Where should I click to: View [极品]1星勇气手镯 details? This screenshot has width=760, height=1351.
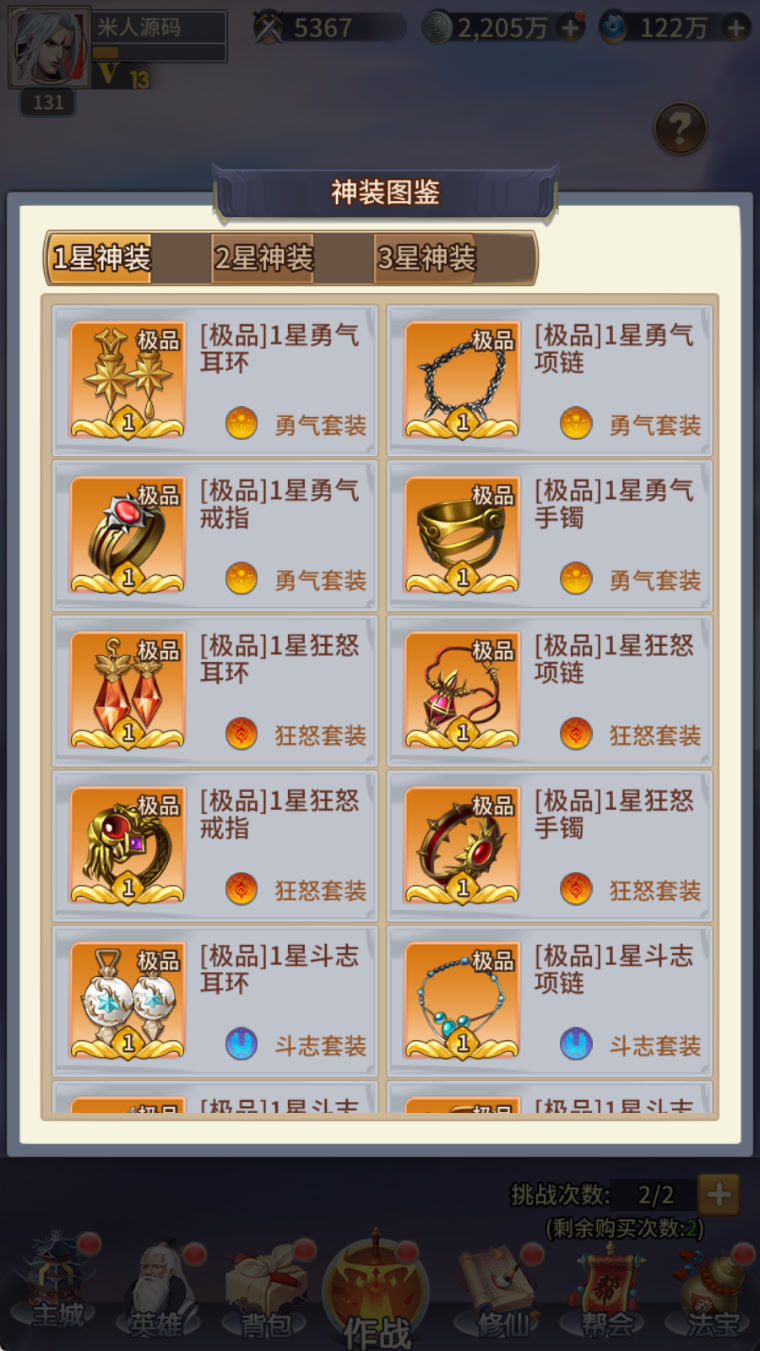(x=549, y=536)
